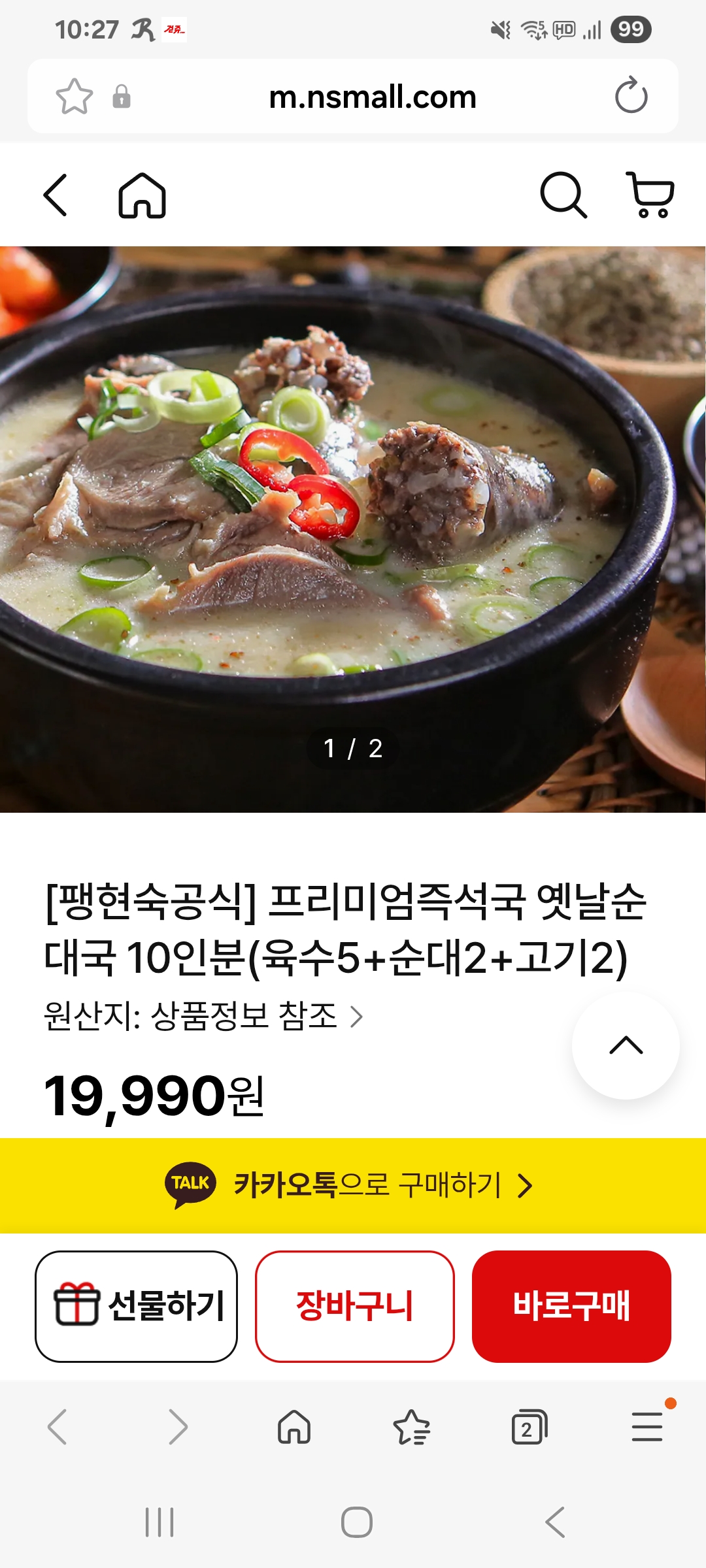
Task: Bookmark the page using the star icon
Action: click(x=74, y=96)
